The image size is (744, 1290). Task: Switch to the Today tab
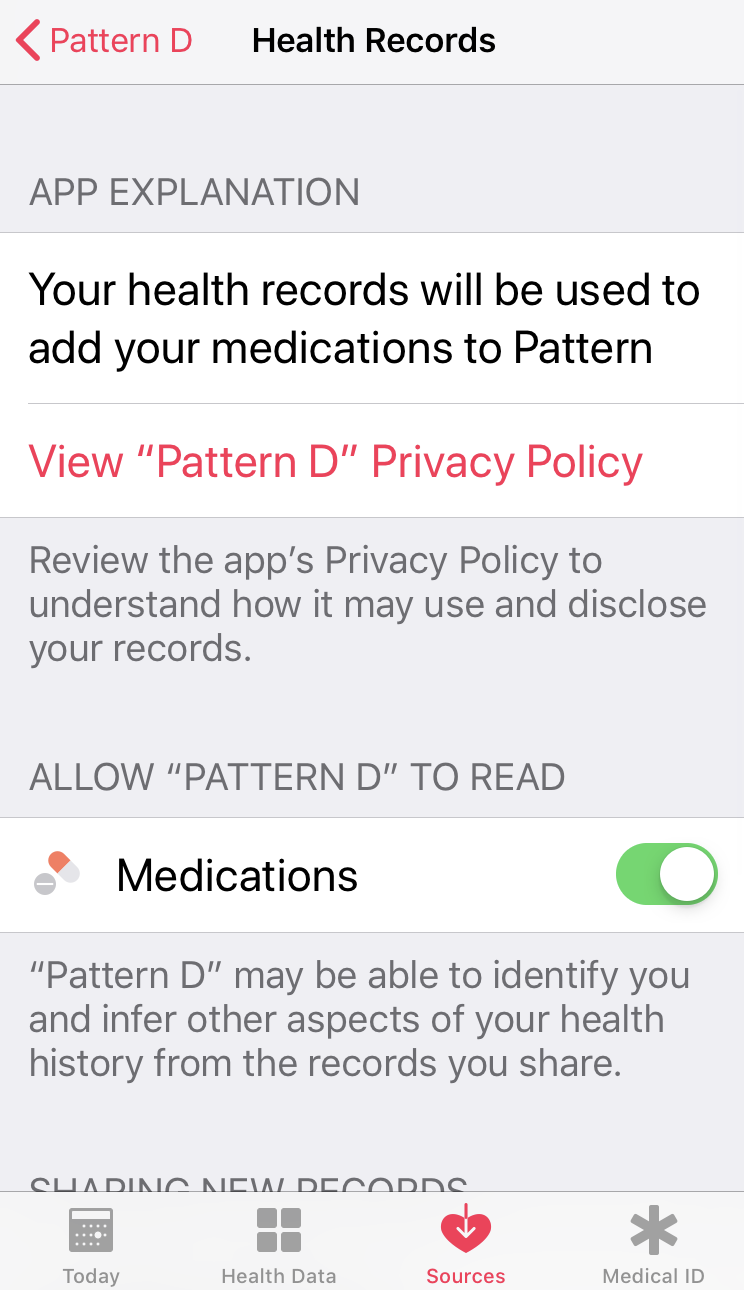[91, 1243]
